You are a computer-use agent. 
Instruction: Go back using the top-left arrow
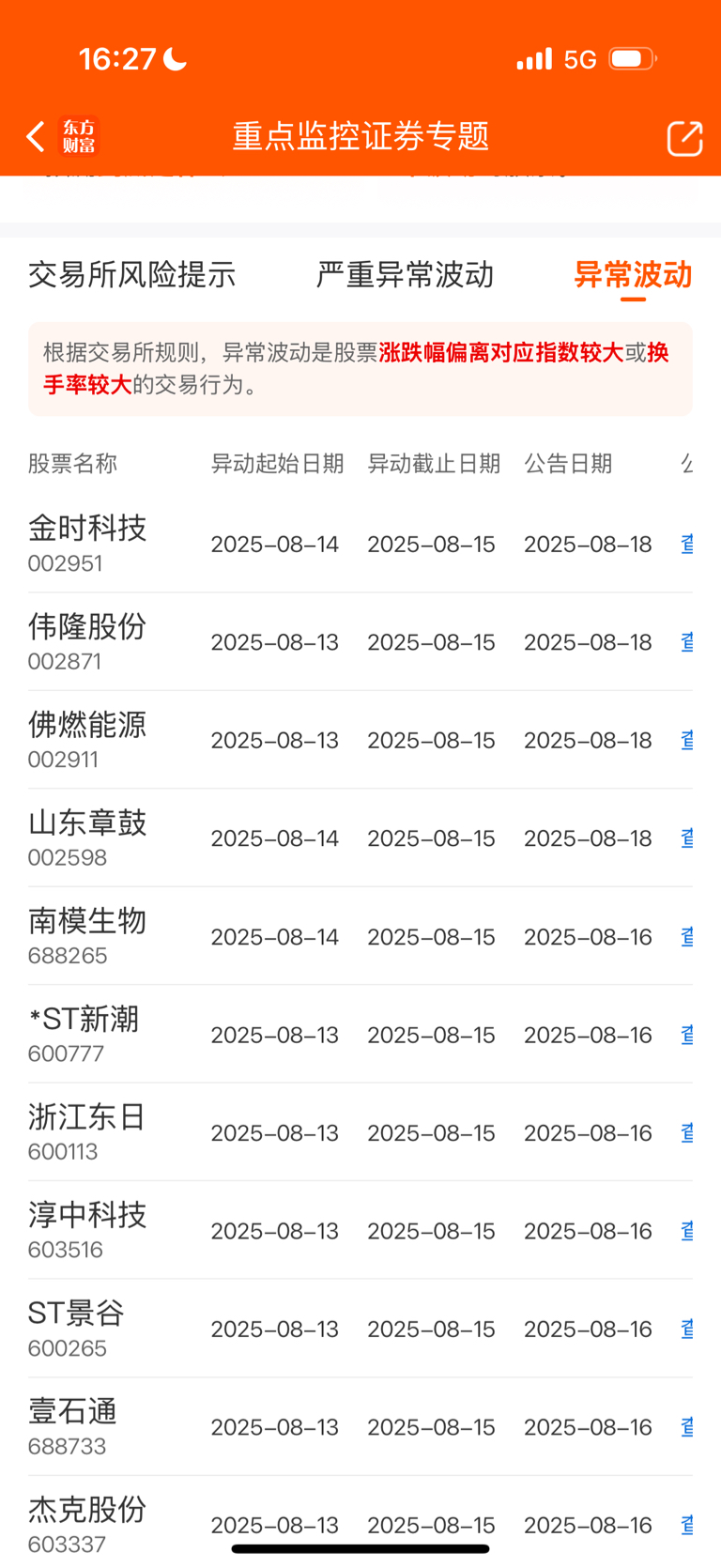36,137
